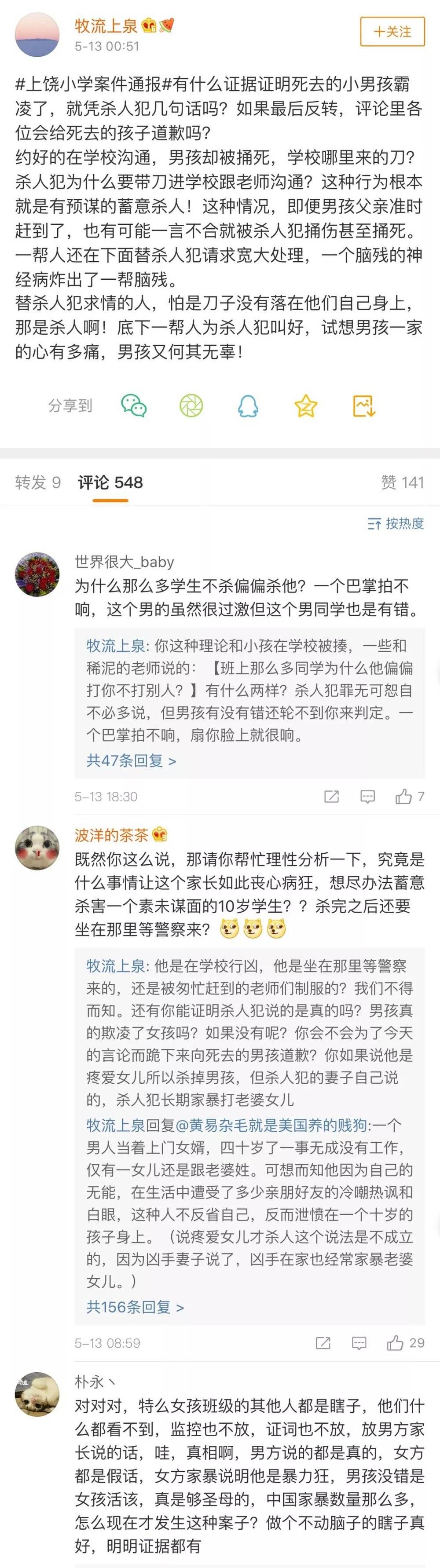View all 共156条回复 replies
The width and height of the screenshot is (440, 1568).
click(x=135, y=1307)
